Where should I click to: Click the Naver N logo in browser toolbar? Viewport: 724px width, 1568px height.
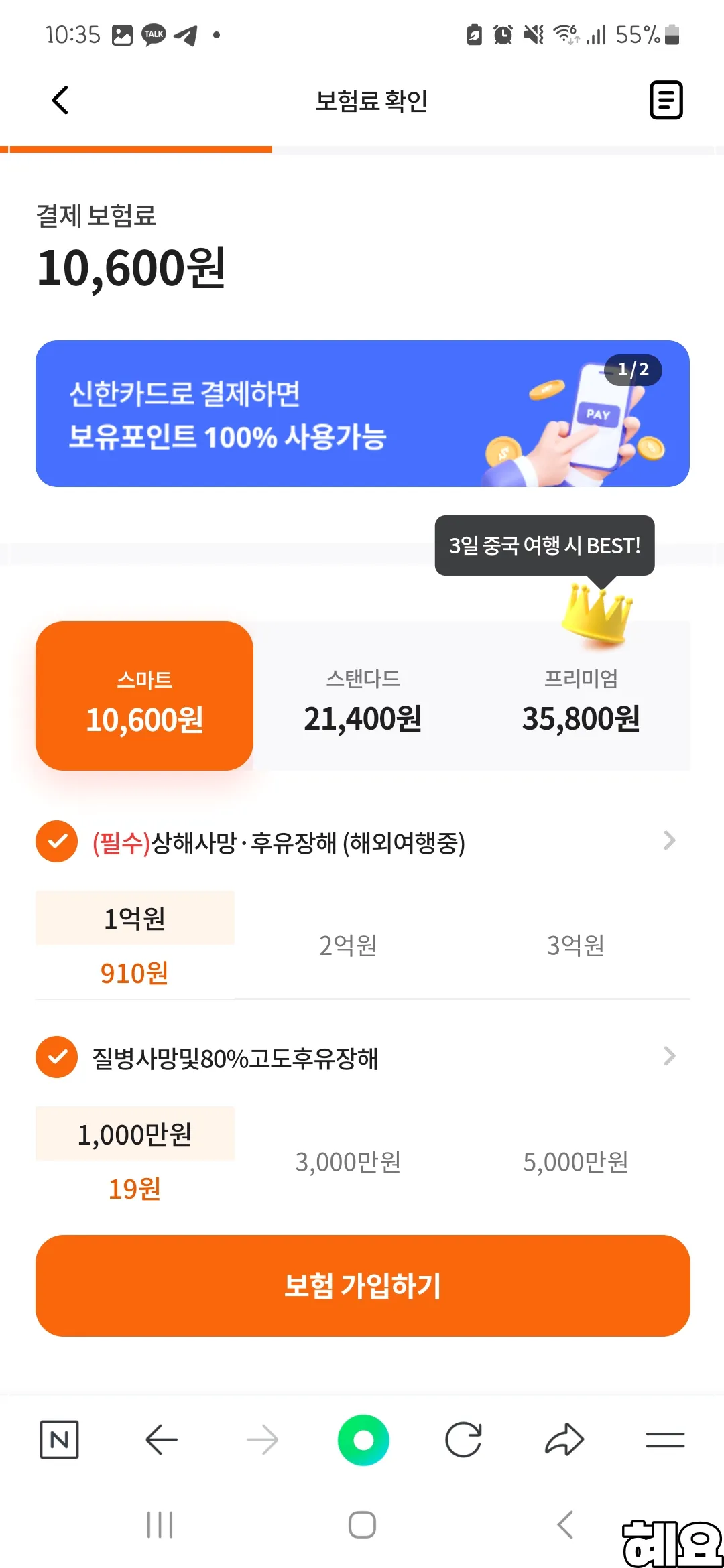59,1438
